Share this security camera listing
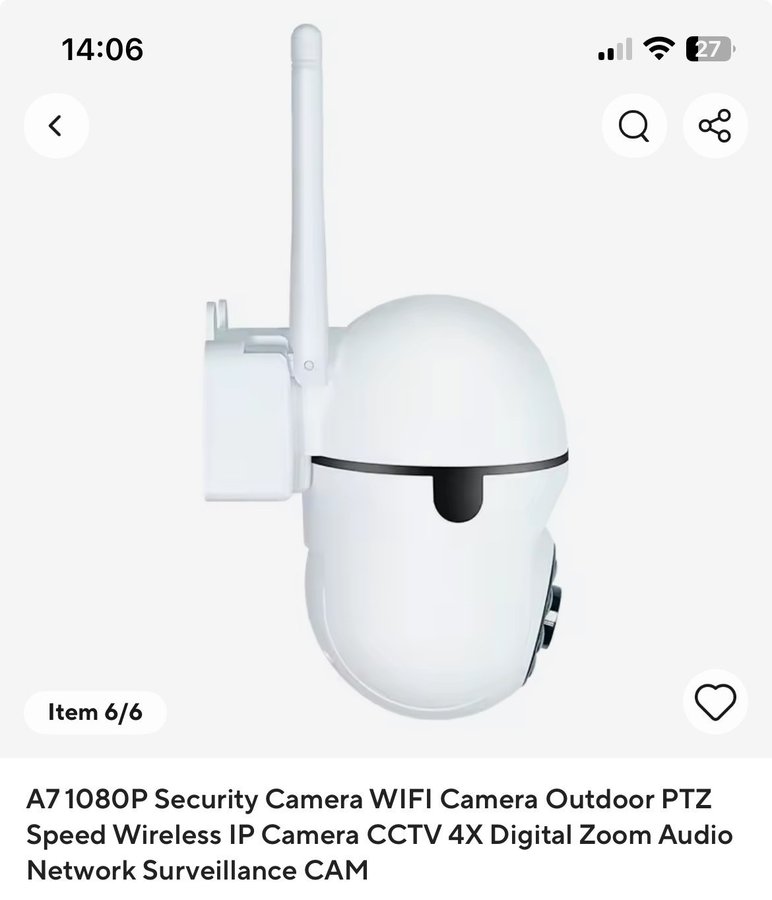The image size is (772, 900). 715,126
